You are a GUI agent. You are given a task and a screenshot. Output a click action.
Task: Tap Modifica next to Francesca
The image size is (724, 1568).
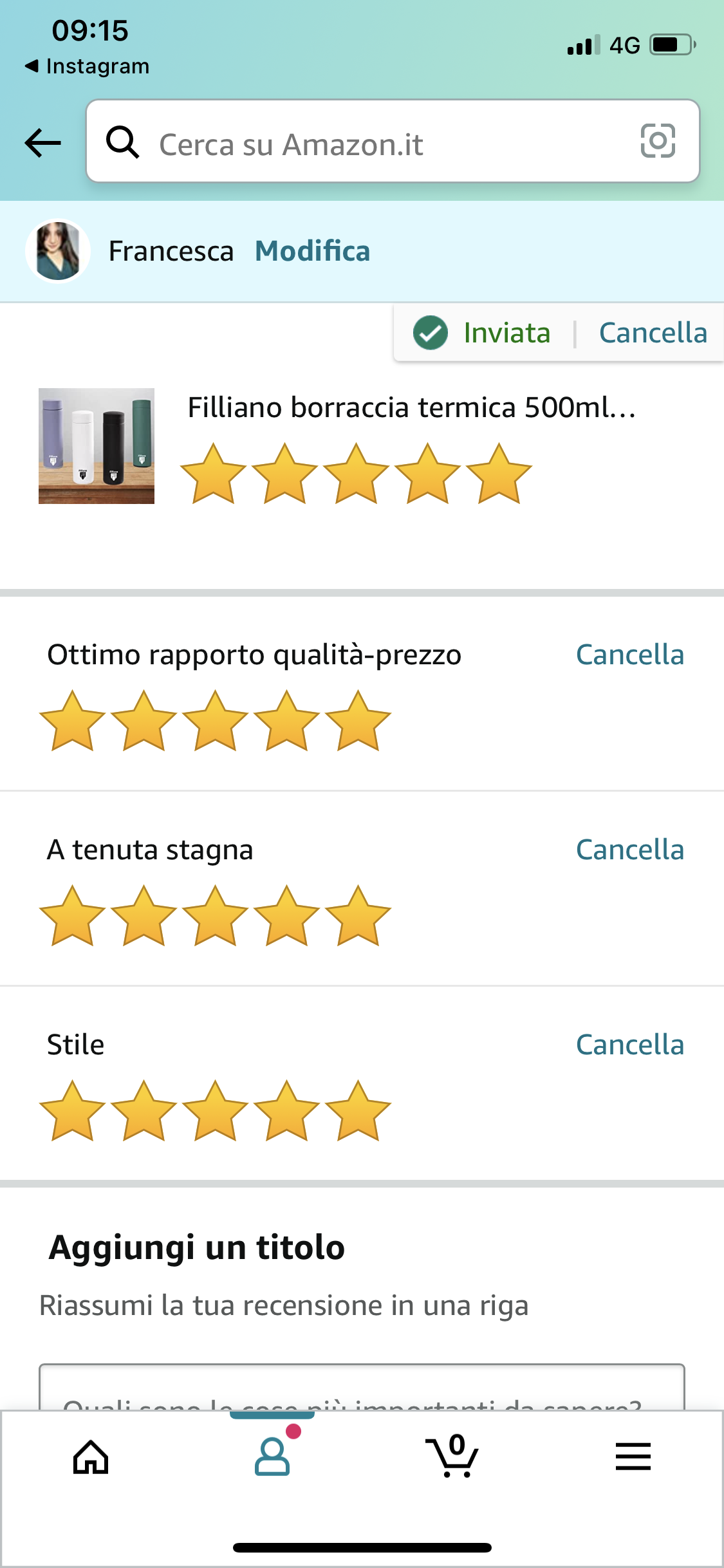(312, 251)
